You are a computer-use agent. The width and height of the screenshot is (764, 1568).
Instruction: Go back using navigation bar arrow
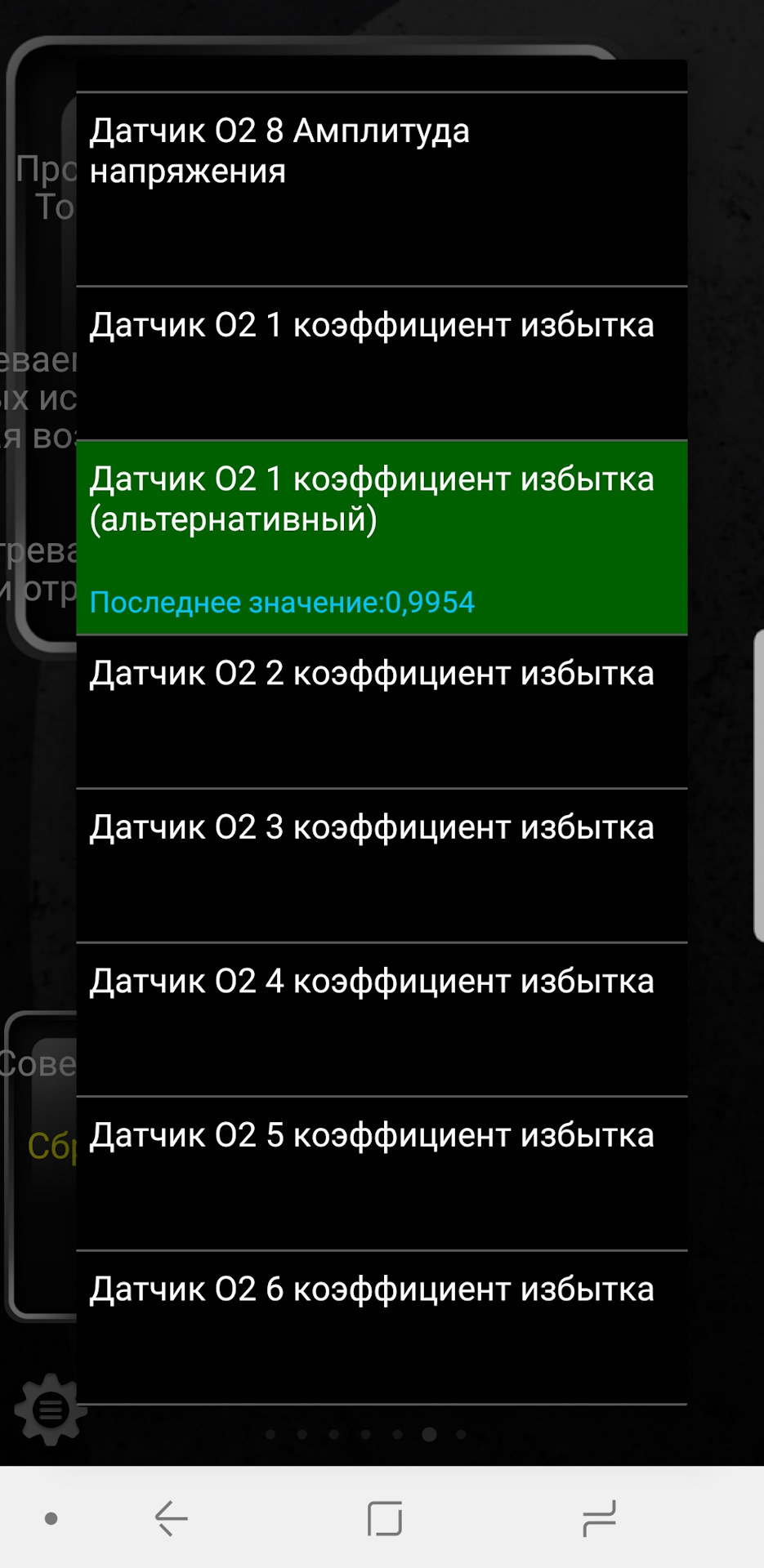172,1518
